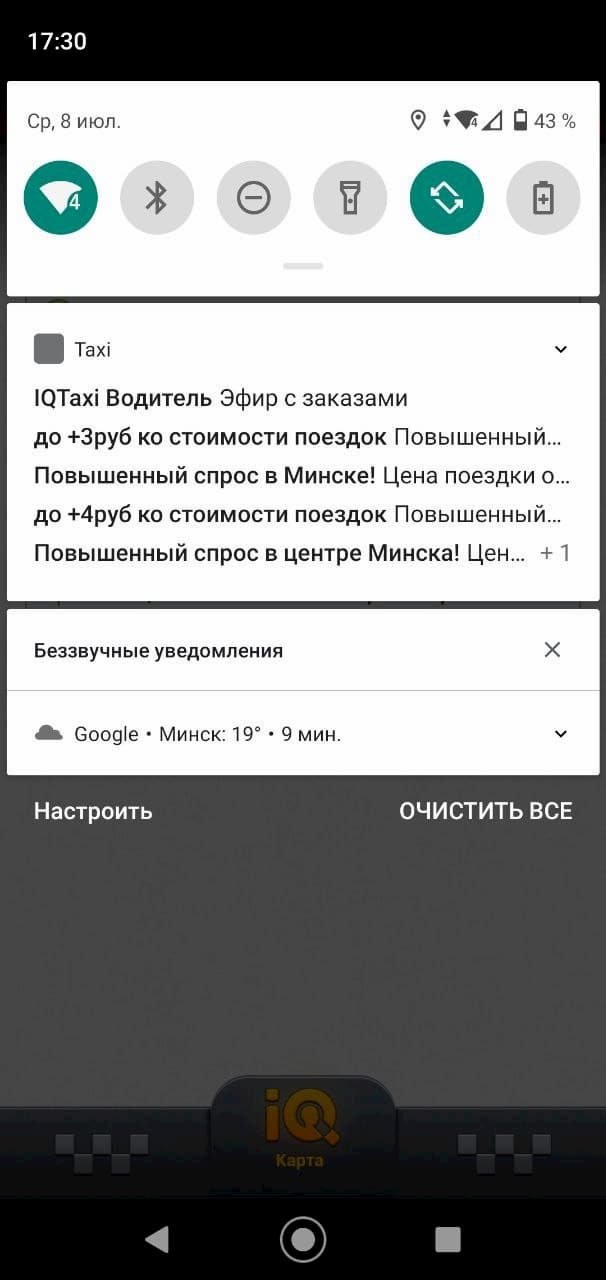Dismiss the Беззвучные уведомления section
606x1280 pixels.
552,650
